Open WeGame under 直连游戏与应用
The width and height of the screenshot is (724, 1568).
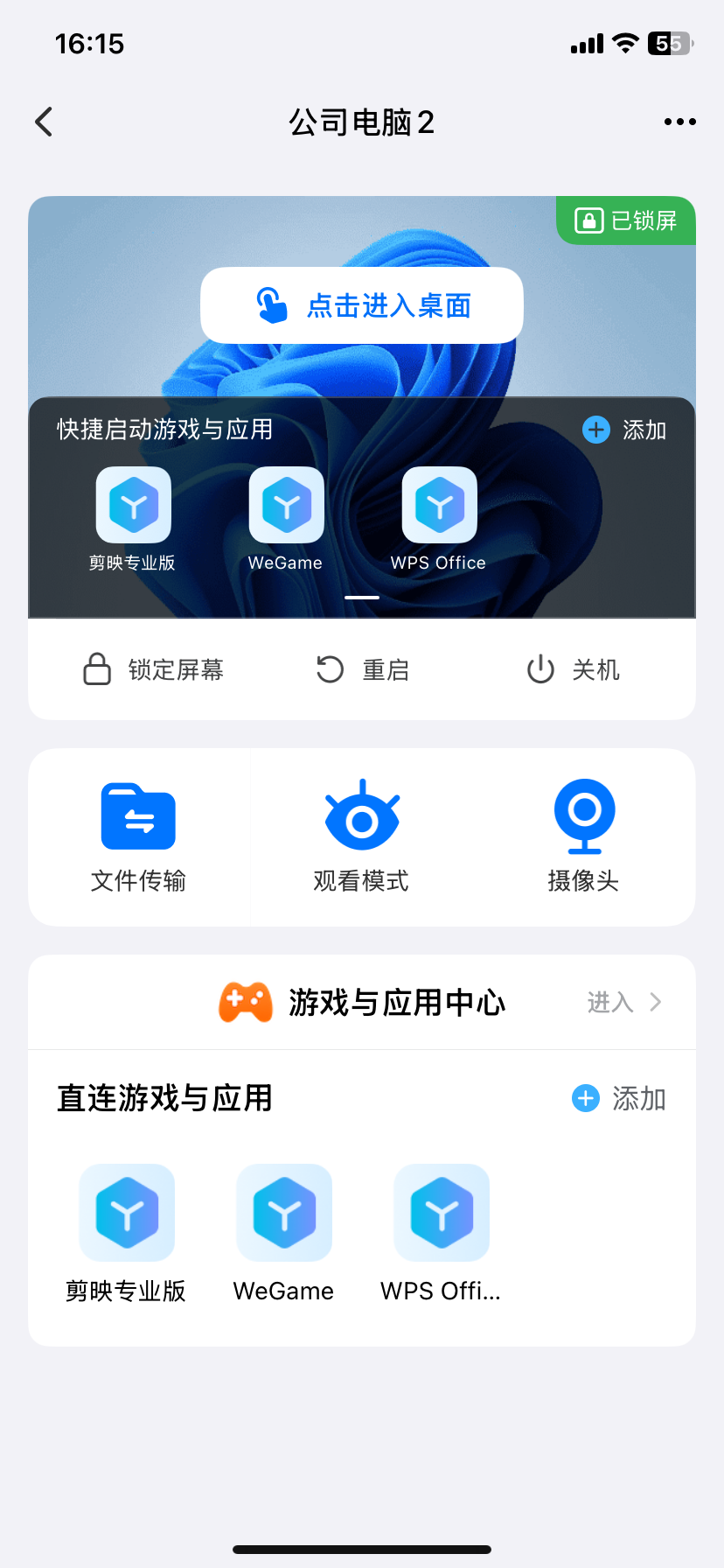pyautogui.click(x=284, y=1213)
